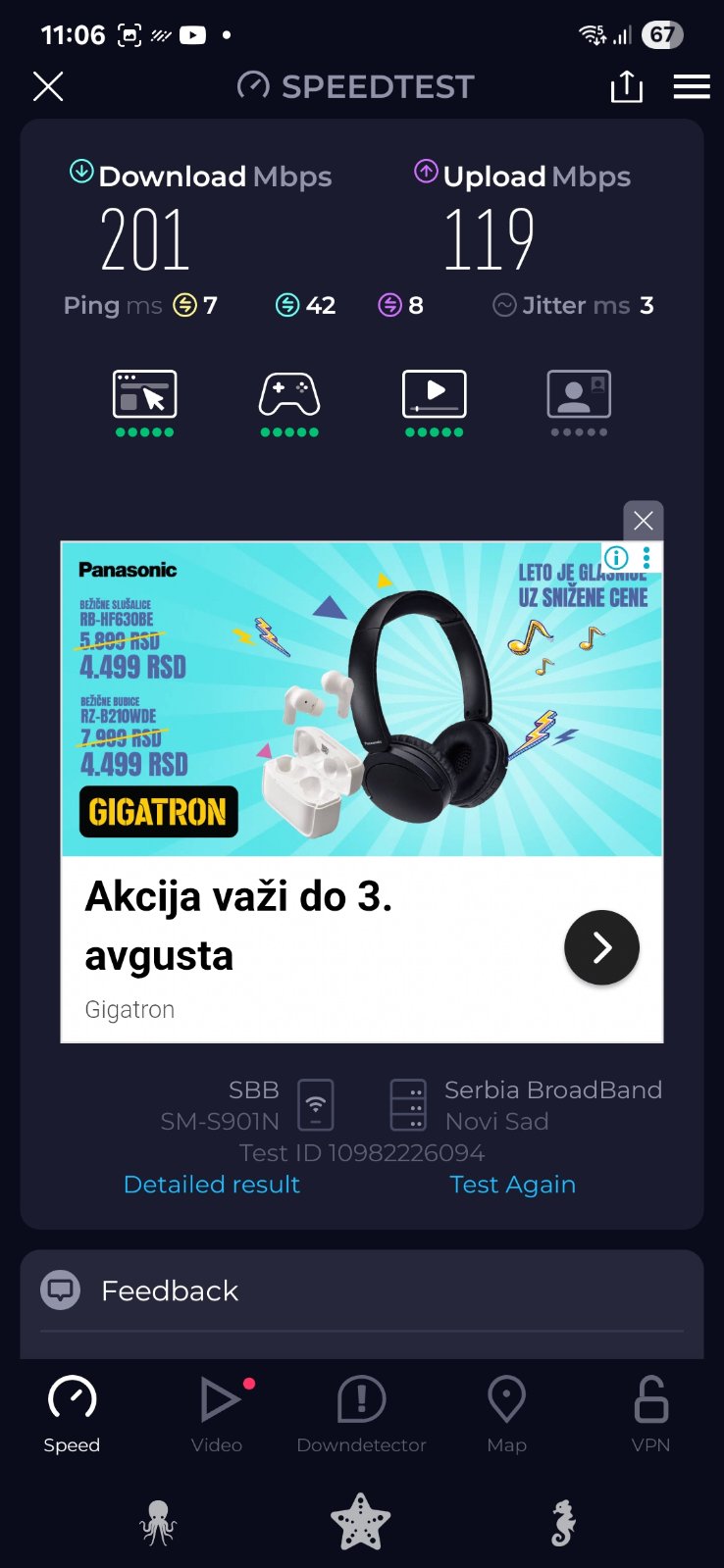Switch to the Video tab
Viewport: 724px width, 1568px height.
coord(217,1414)
